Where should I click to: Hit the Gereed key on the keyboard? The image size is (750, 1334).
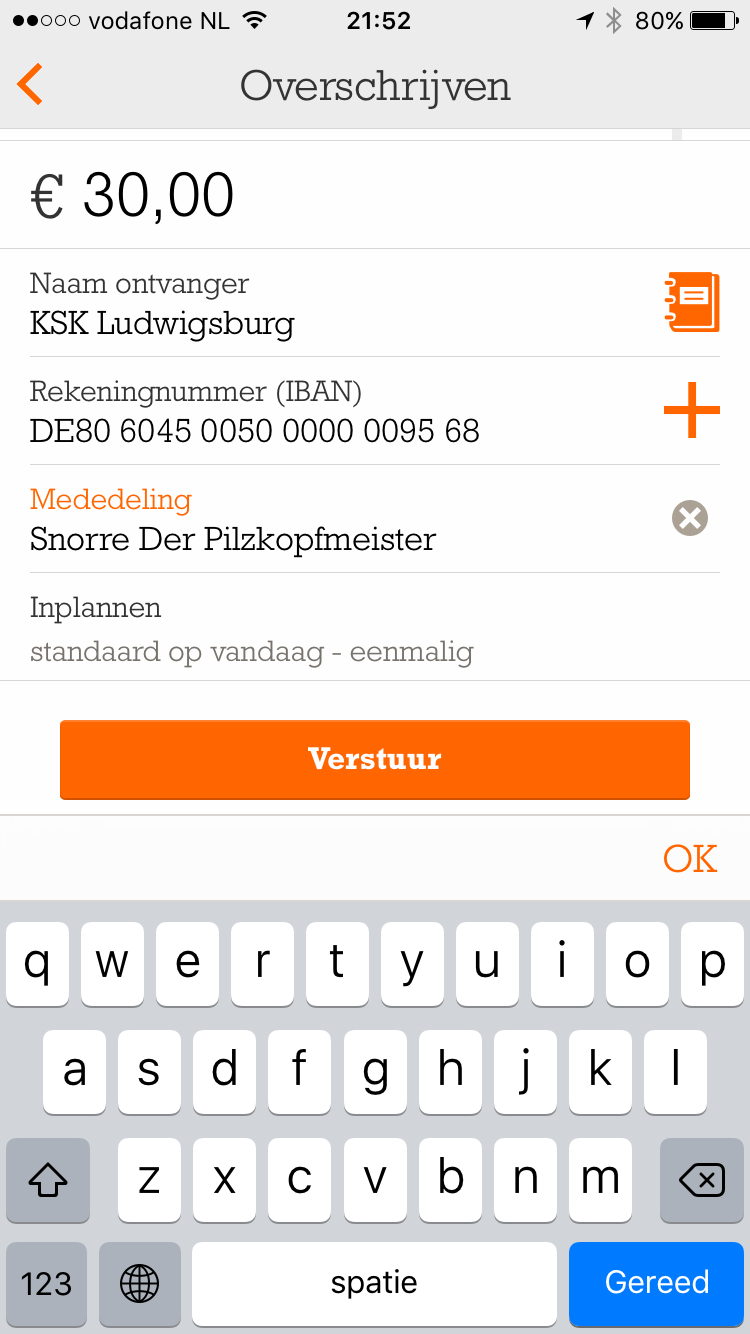657,1283
